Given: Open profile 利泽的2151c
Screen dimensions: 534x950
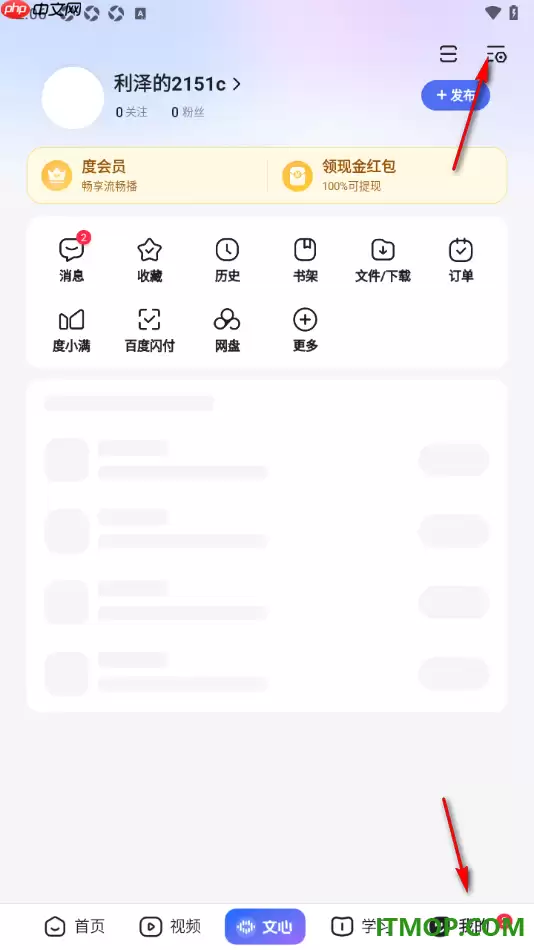Looking at the screenshot, I should [177, 84].
